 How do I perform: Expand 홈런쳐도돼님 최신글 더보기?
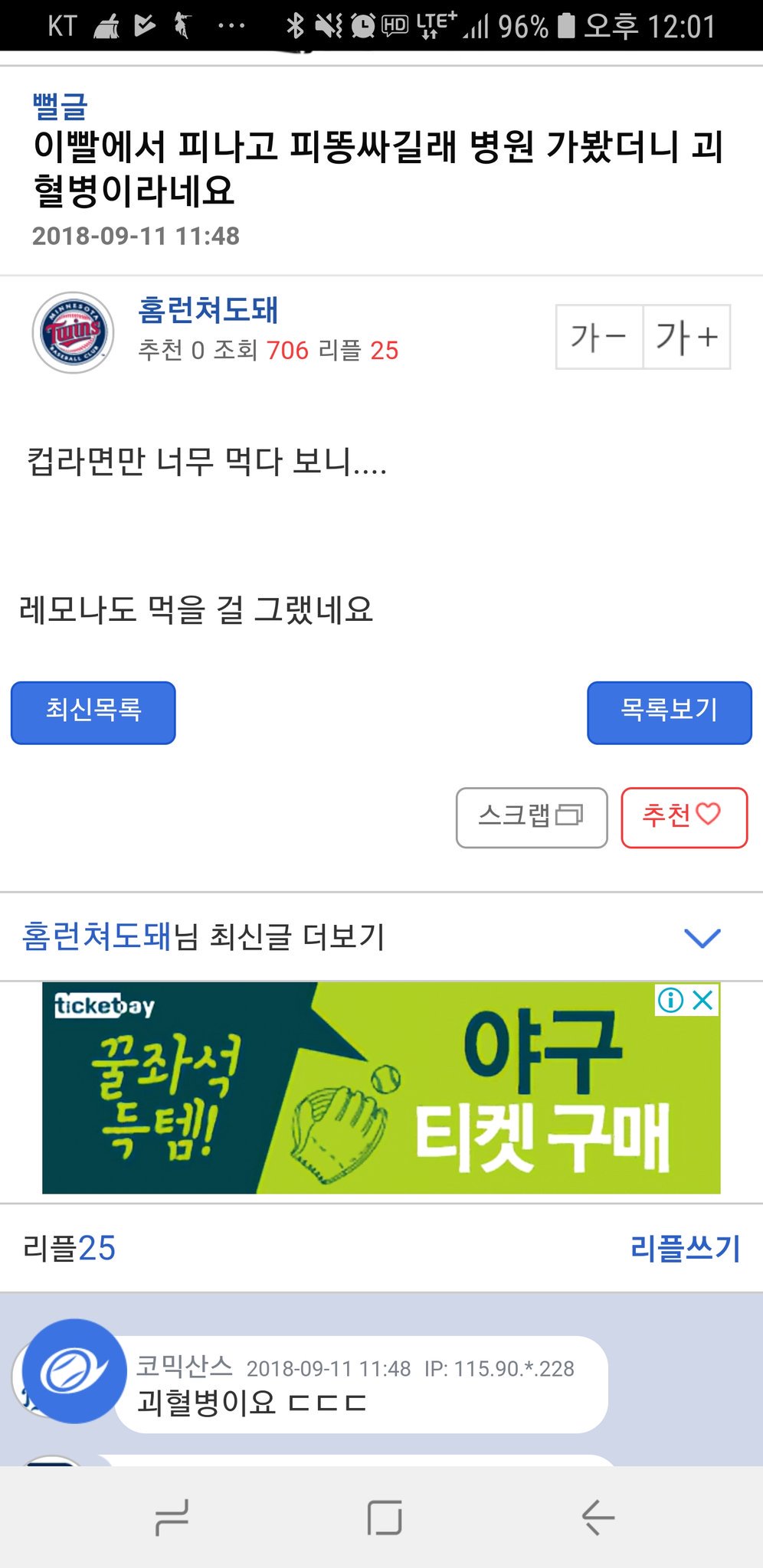(x=702, y=936)
